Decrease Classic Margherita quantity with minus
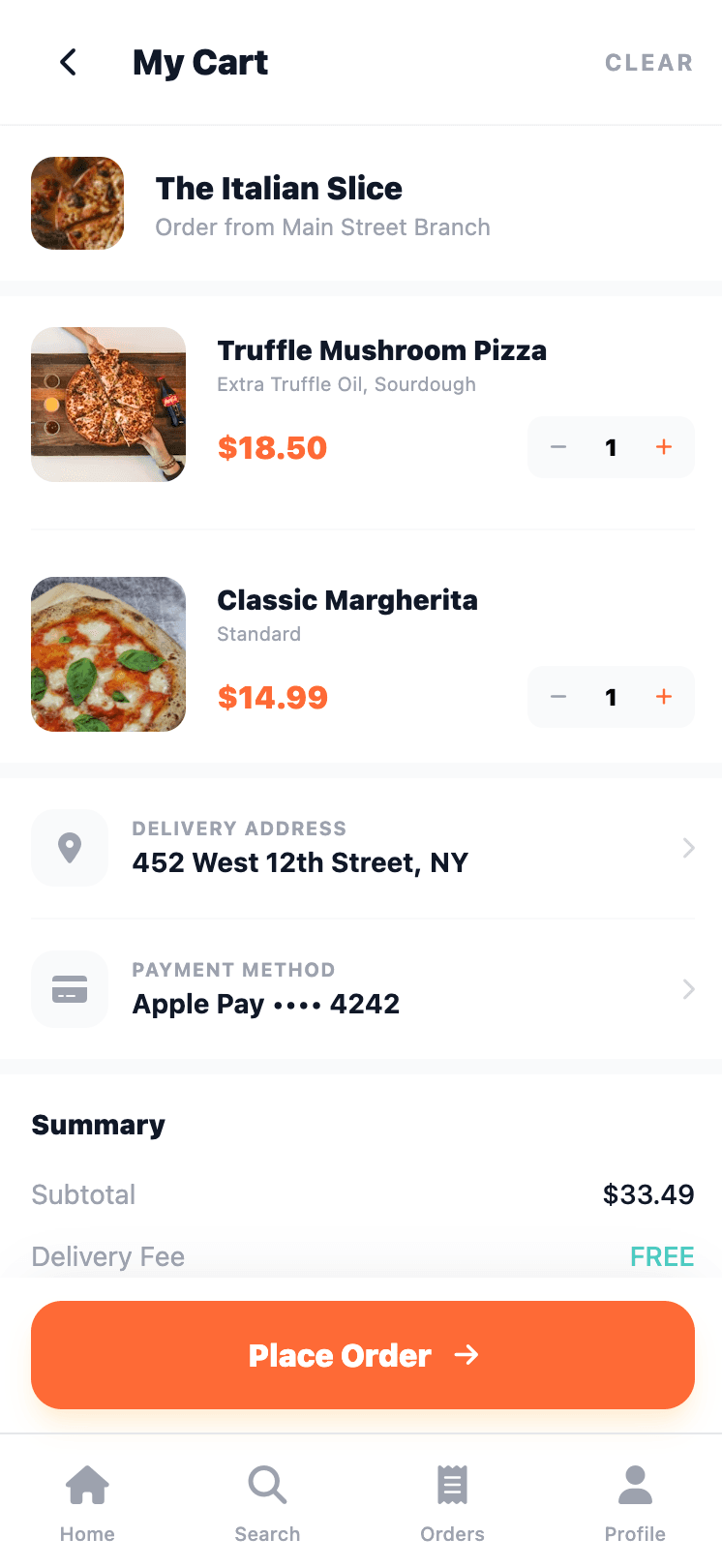 coord(557,696)
